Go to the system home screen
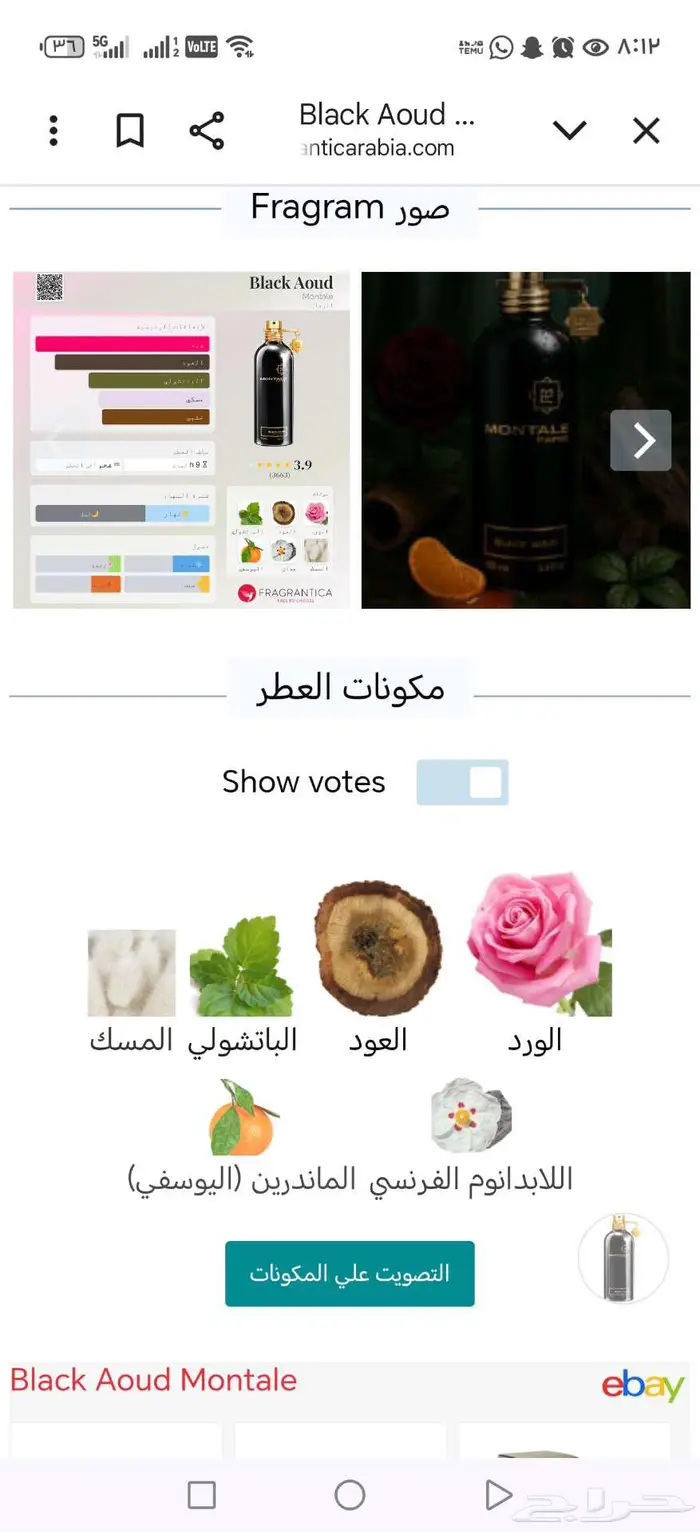The image size is (700, 1532). [x=349, y=1495]
